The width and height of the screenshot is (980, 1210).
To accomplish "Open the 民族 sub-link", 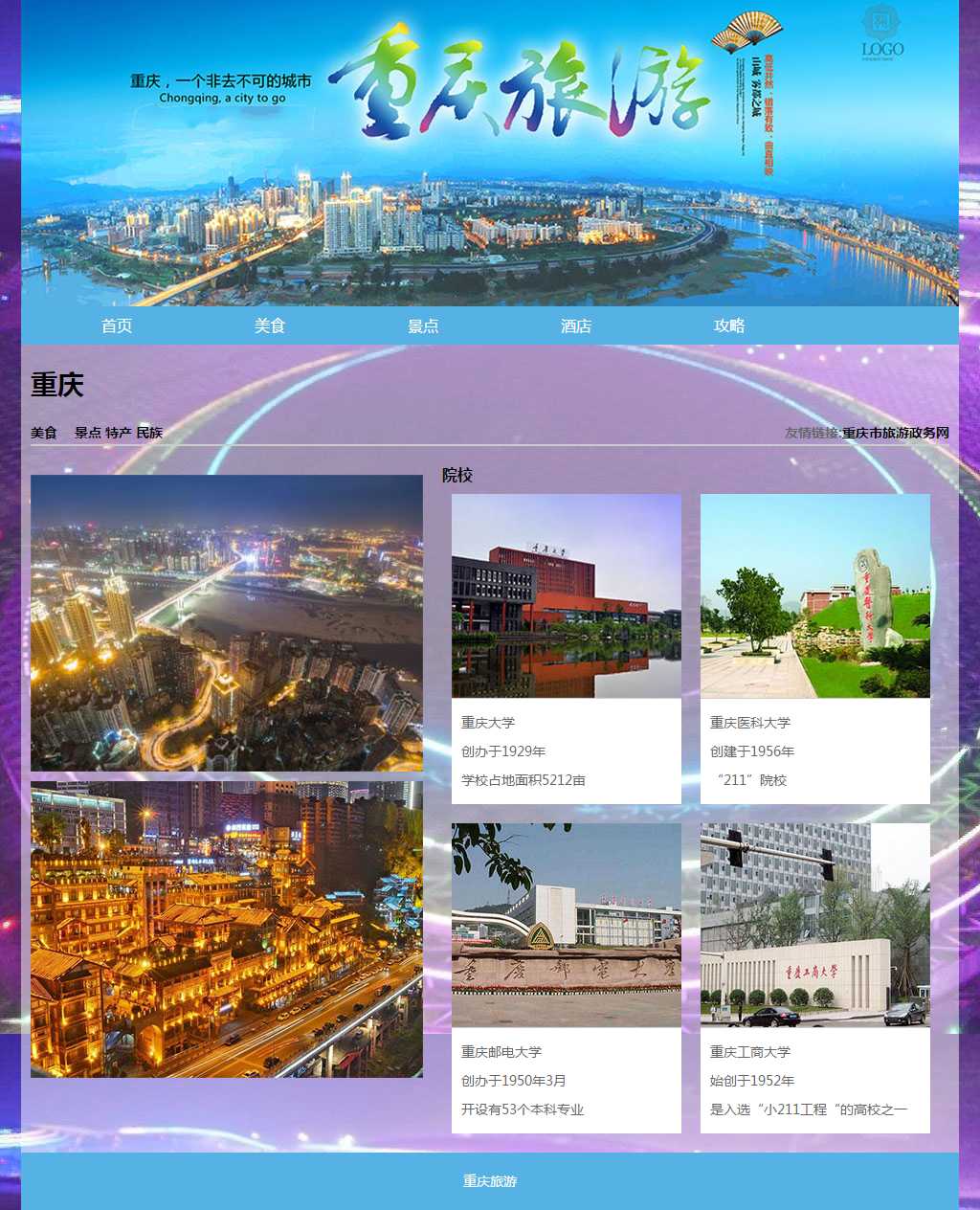I will point(149,433).
